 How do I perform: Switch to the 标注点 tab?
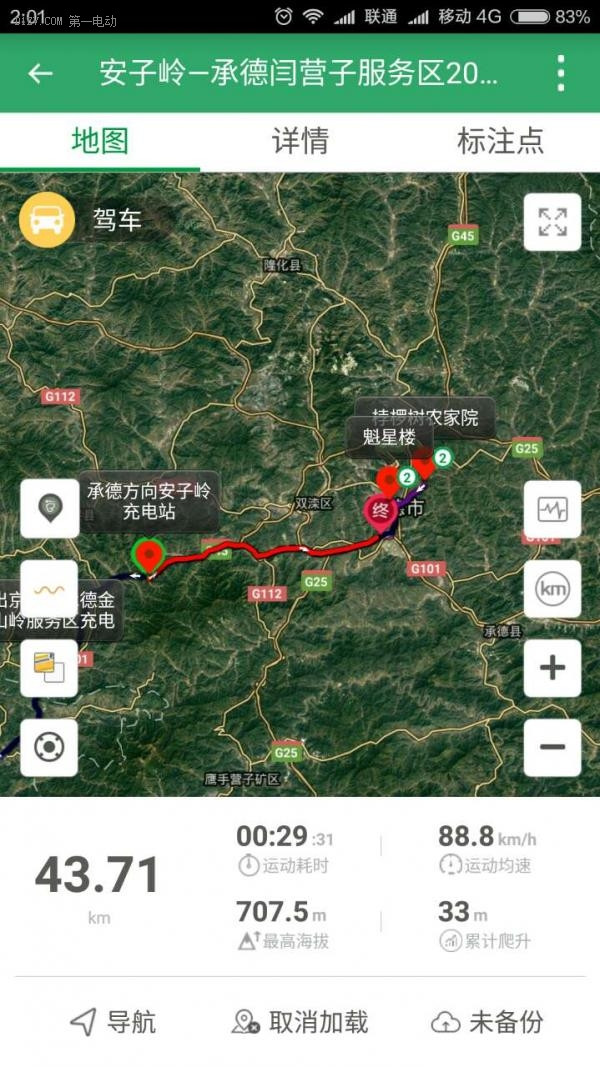pyautogui.click(x=500, y=141)
